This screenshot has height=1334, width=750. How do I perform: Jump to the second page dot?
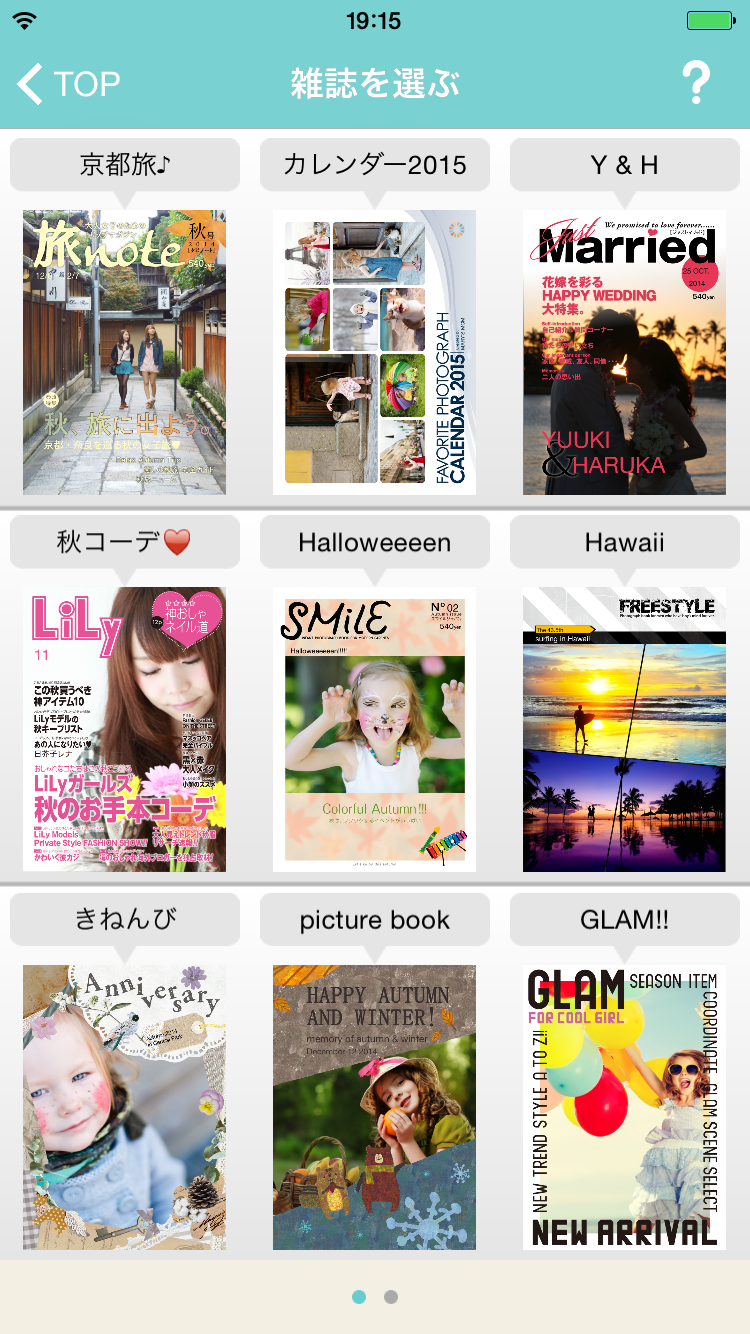tap(391, 1297)
